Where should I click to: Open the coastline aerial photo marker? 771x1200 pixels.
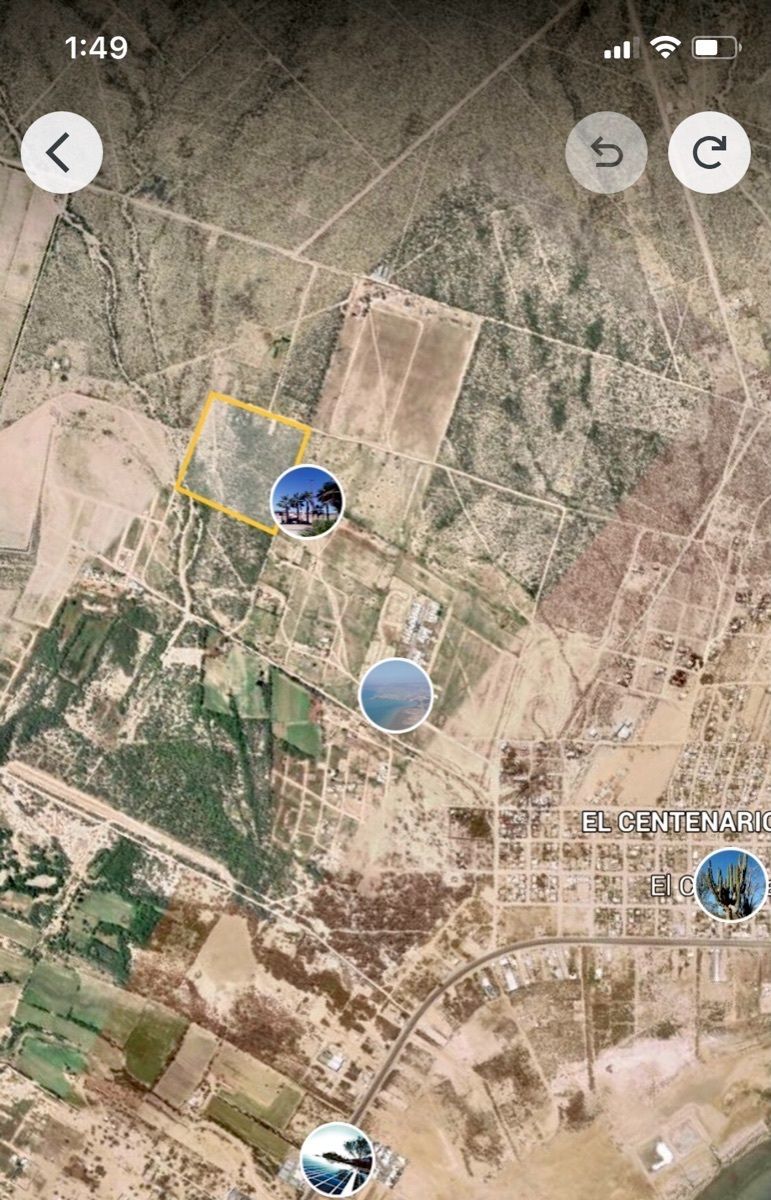click(x=396, y=695)
